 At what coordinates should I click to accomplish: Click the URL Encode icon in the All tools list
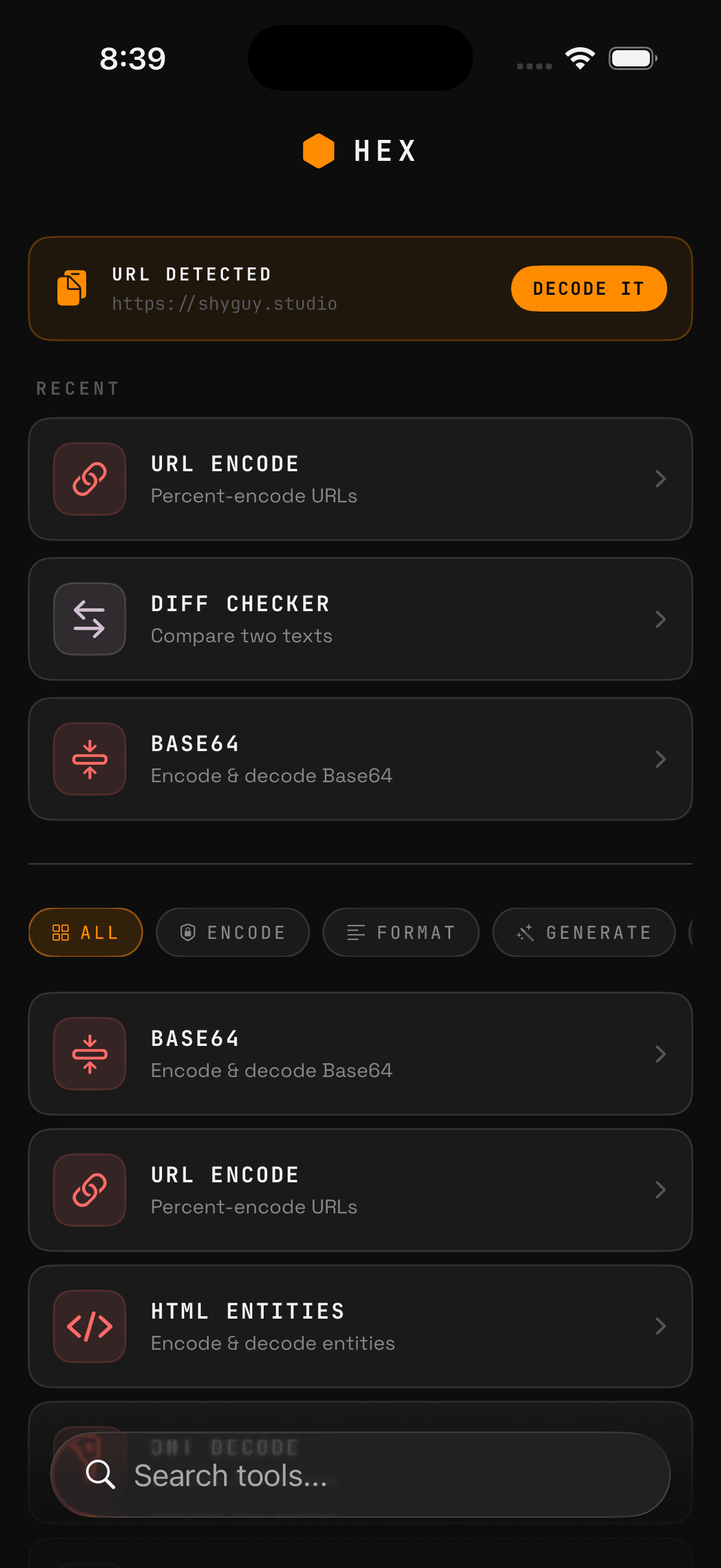(x=89, y=1190)
